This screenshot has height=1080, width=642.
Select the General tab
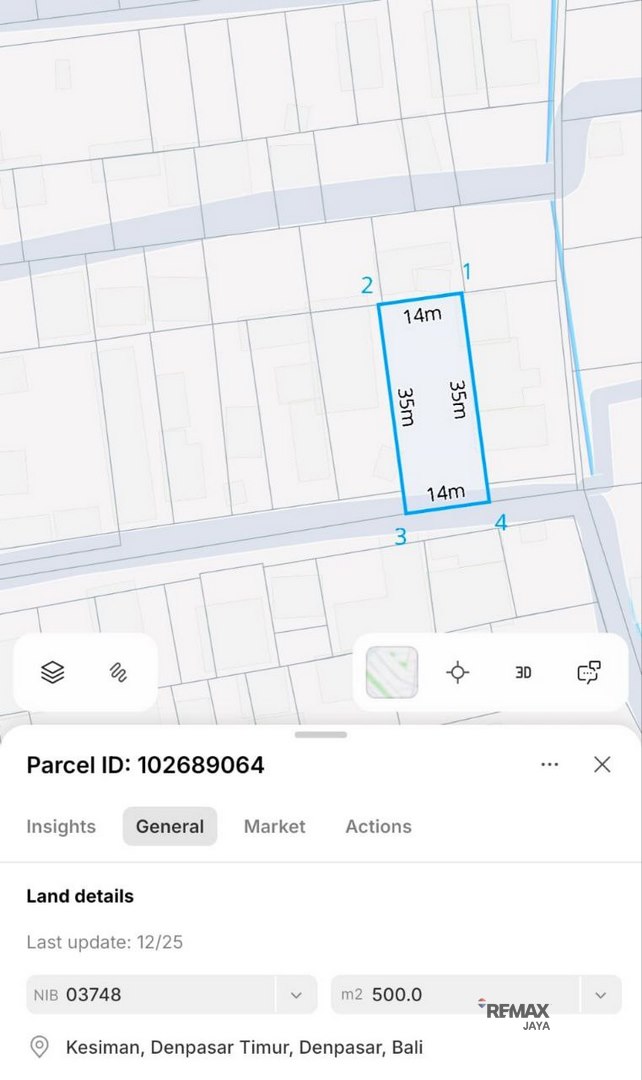point(170,827)
